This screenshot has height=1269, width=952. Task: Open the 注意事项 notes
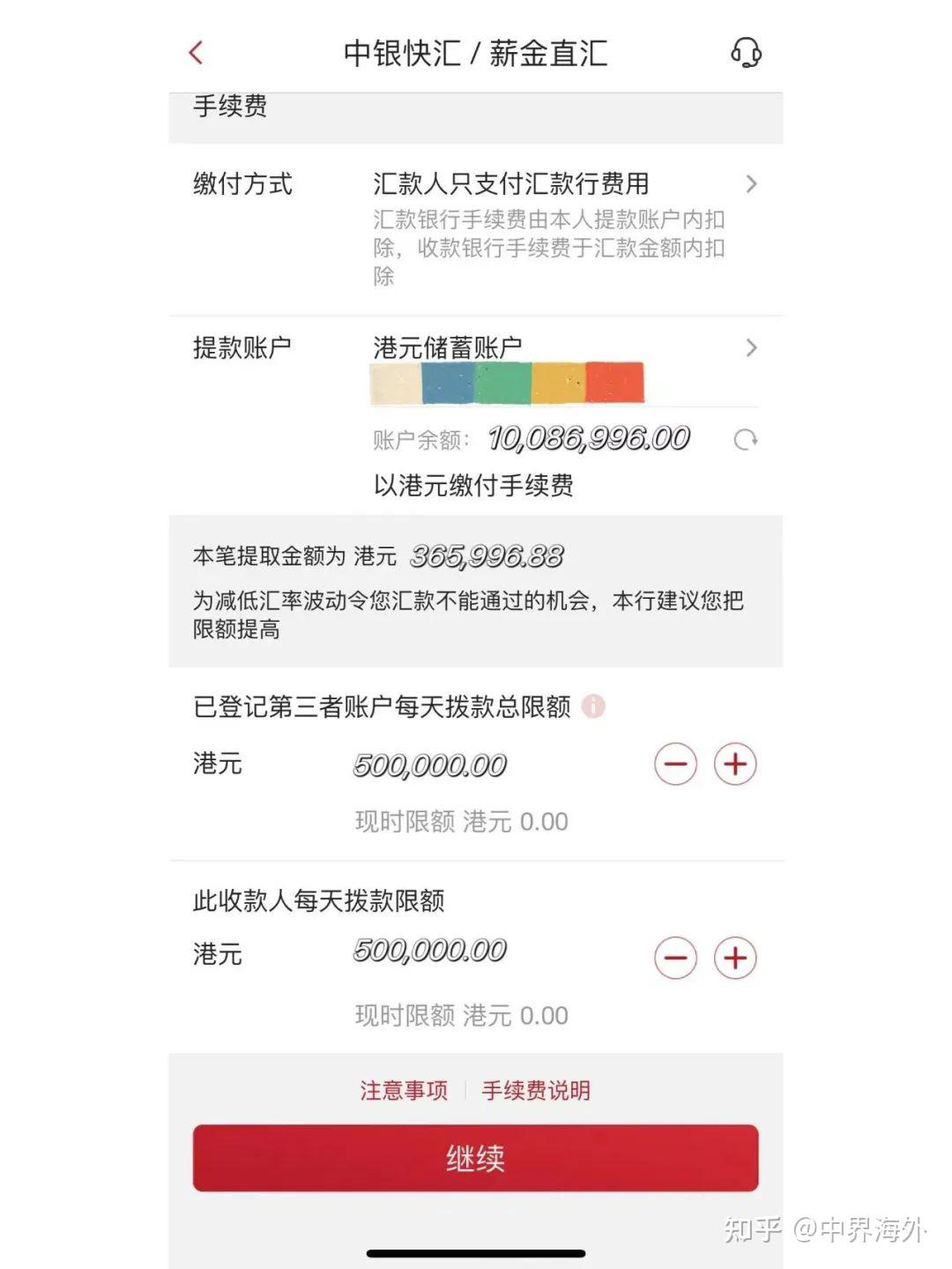[x=403, y=1091]
